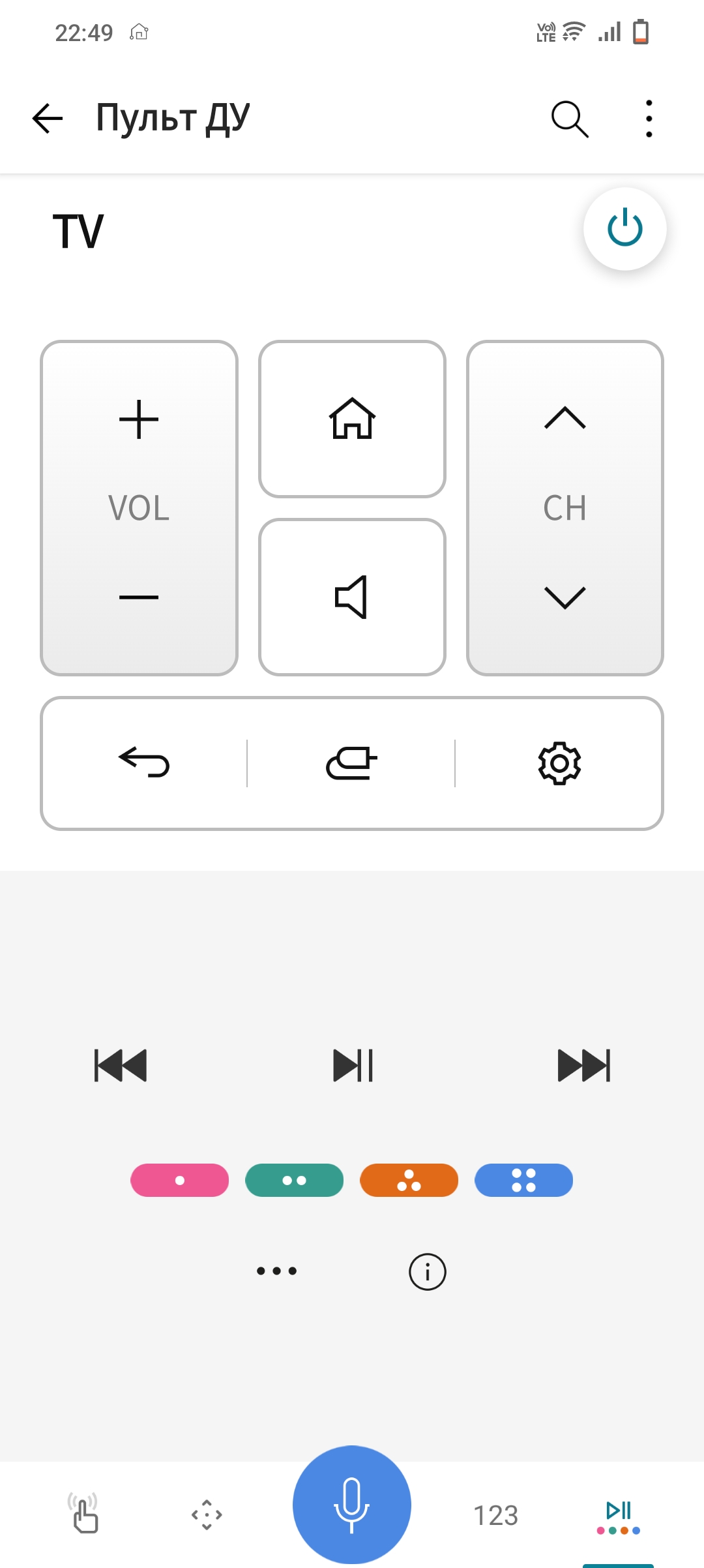Open the TV input source selector
The image size is (704, 1568).
351,762
